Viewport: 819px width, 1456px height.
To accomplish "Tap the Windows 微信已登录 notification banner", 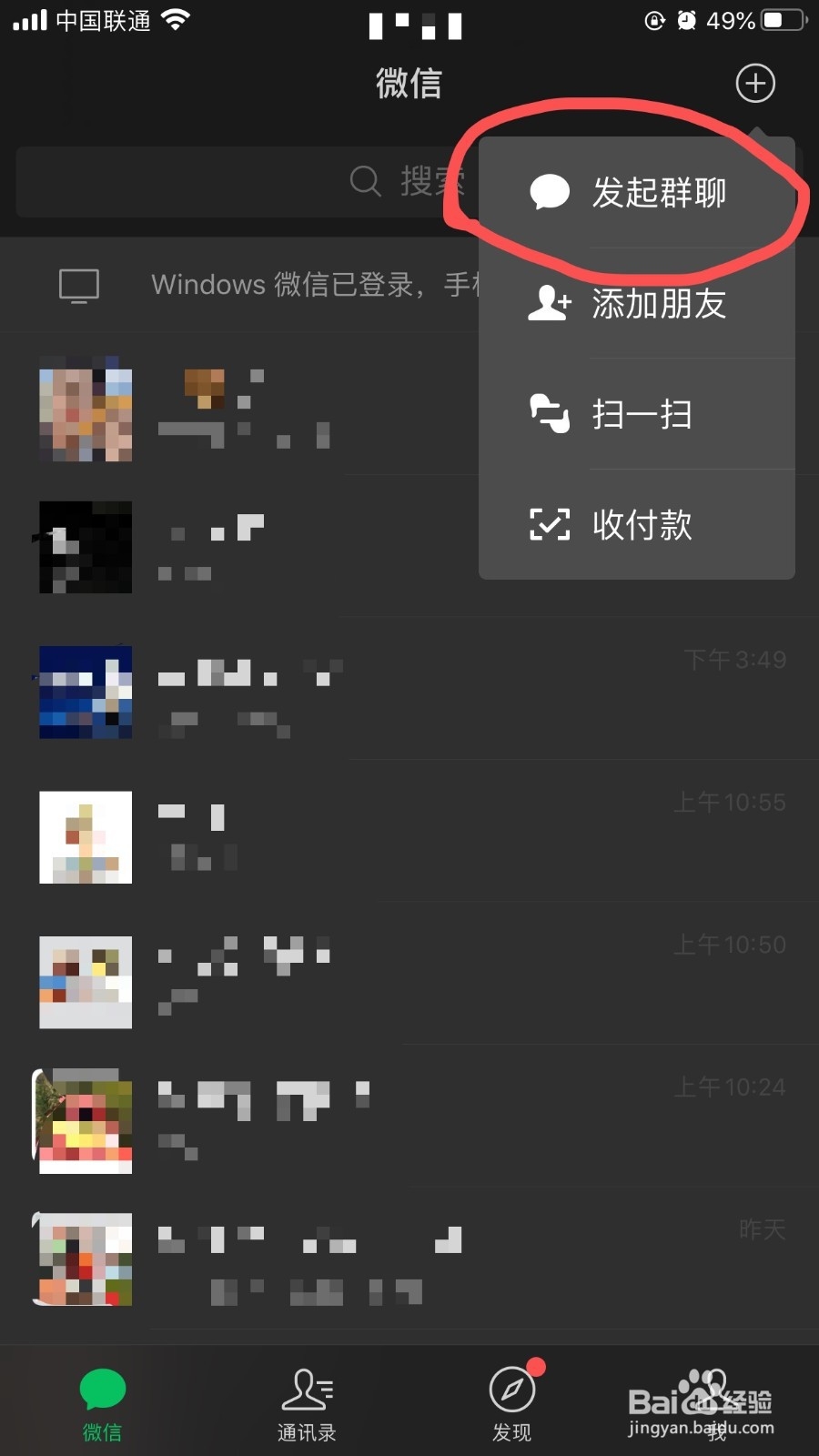I will tap(273, 284).
